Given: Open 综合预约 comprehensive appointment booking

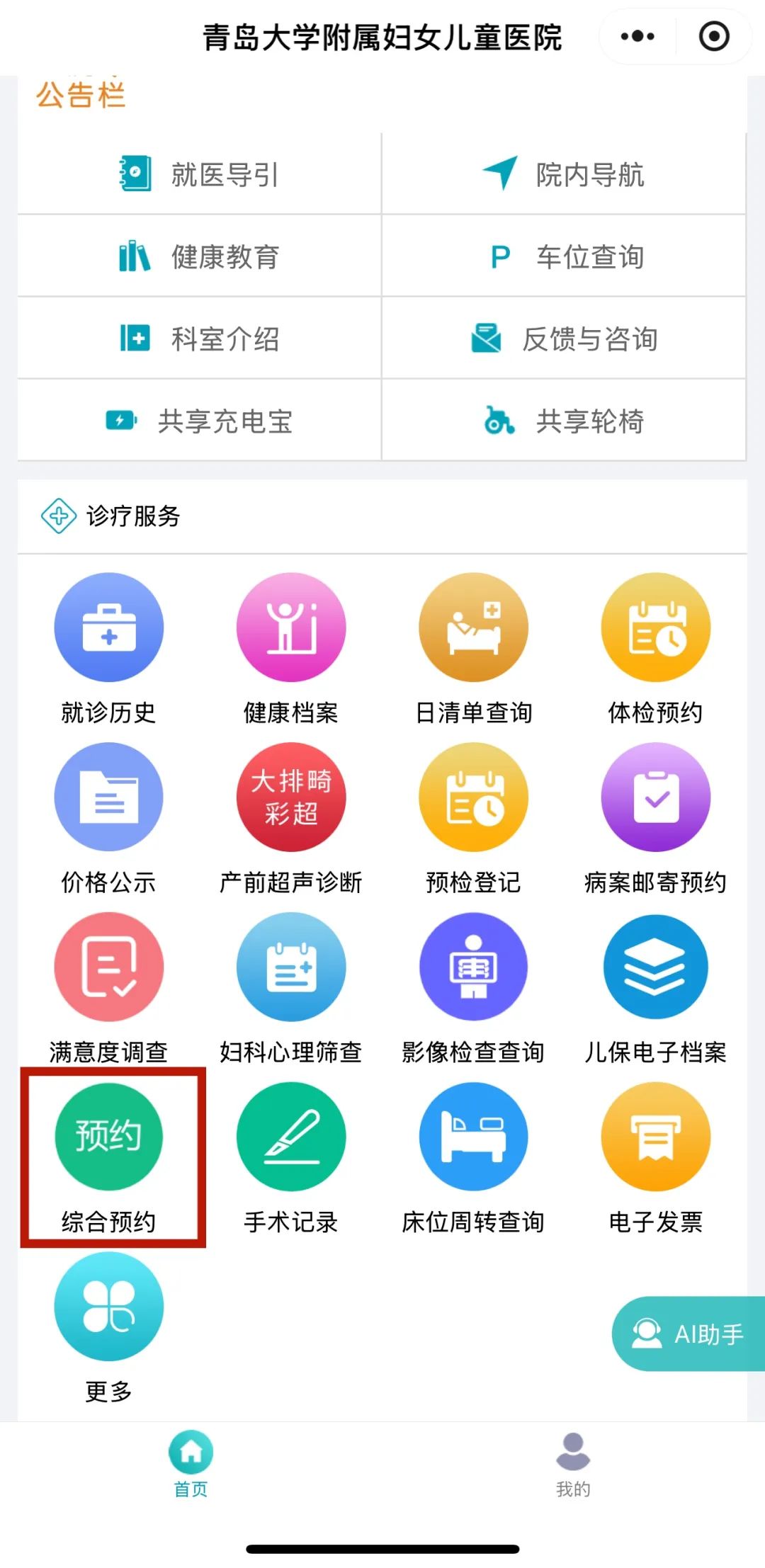Looking at the screenshot, I should coord(108,1135).
